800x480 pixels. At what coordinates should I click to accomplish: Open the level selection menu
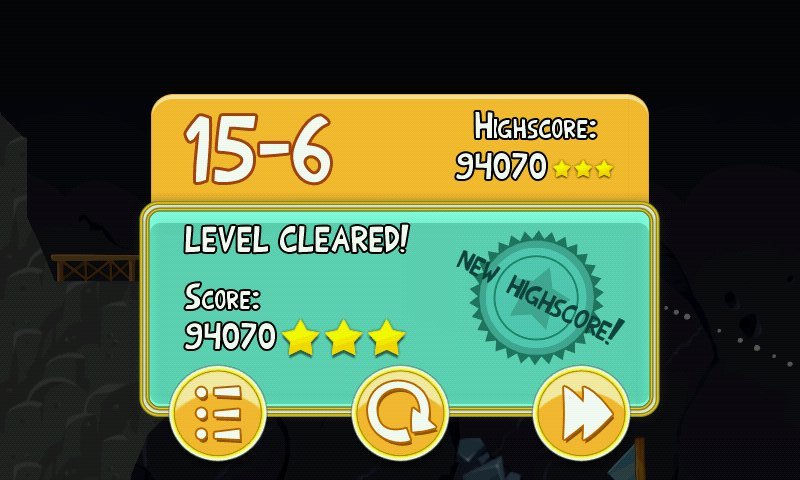(x=218, y=413)
